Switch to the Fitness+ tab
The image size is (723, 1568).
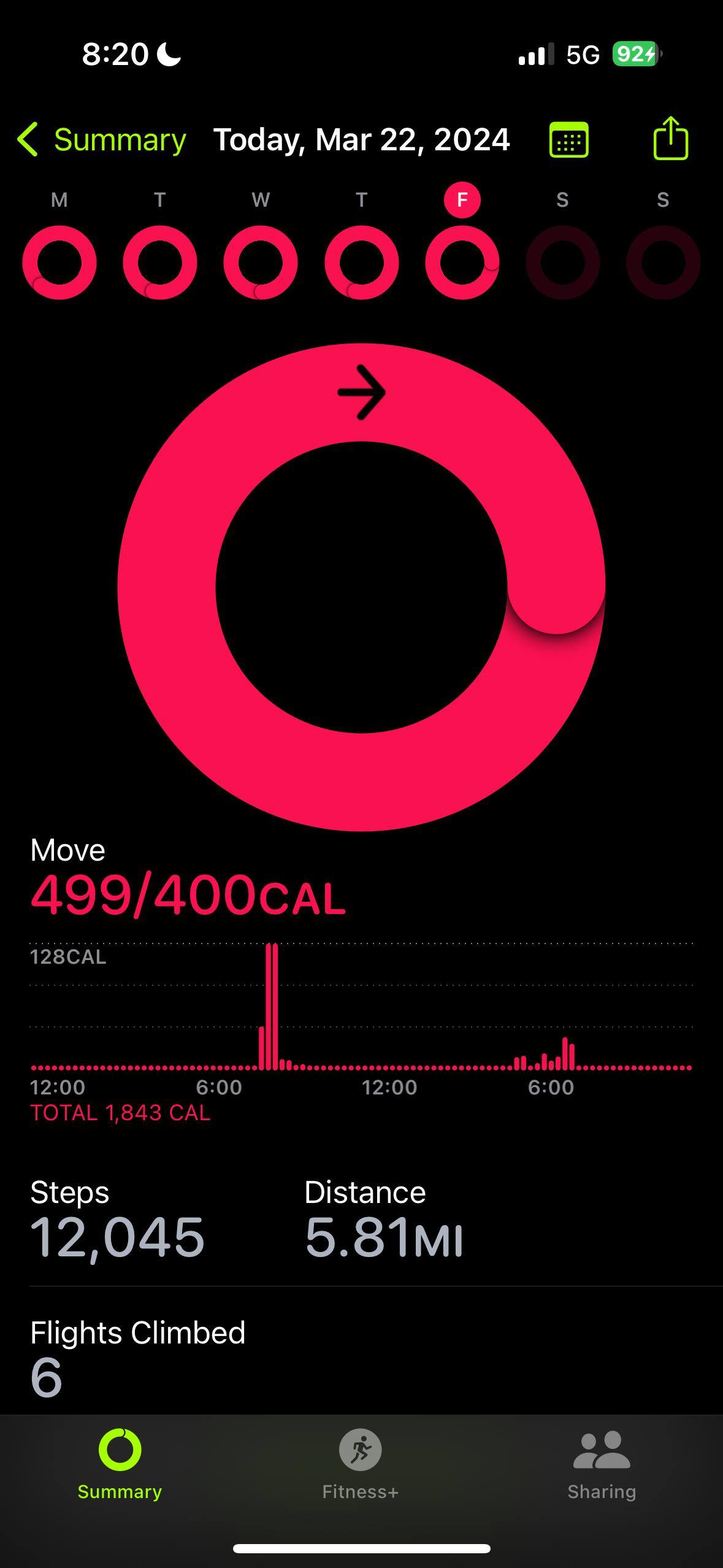(361, 1464)
